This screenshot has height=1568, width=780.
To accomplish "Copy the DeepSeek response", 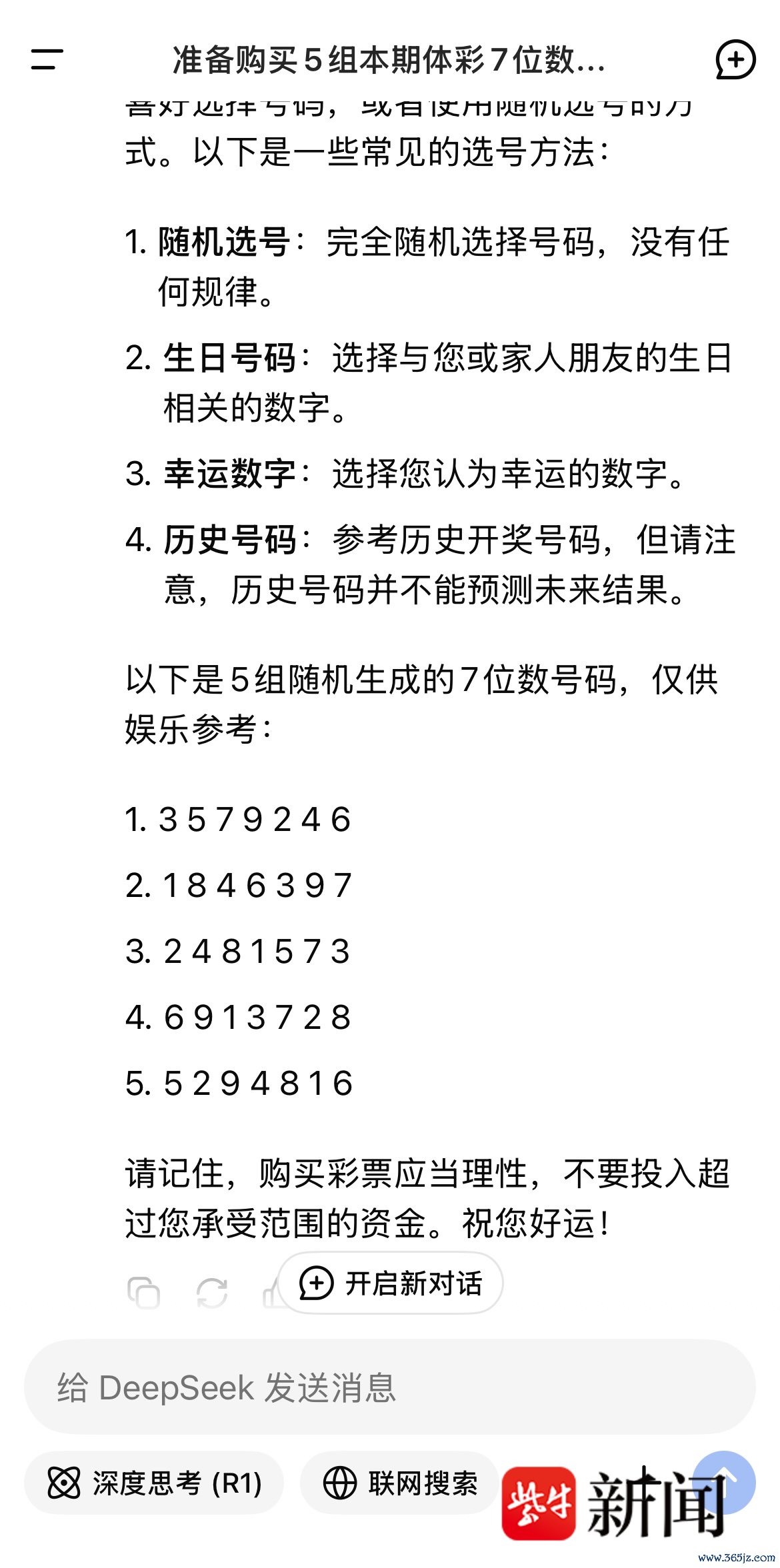I will 143,1293.
